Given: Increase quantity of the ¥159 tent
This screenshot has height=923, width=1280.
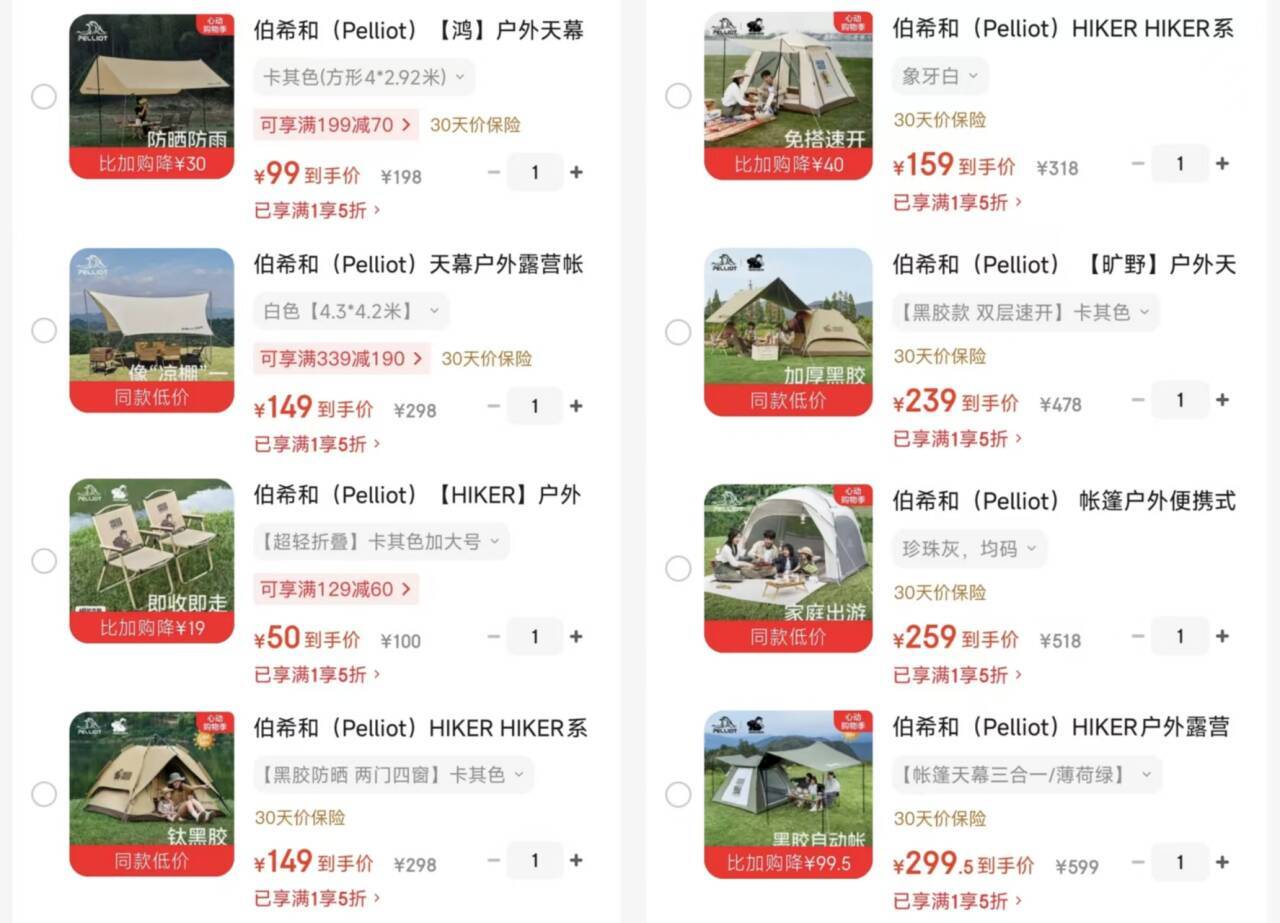Looking at the screenshot, I should tap(1222, 164).
